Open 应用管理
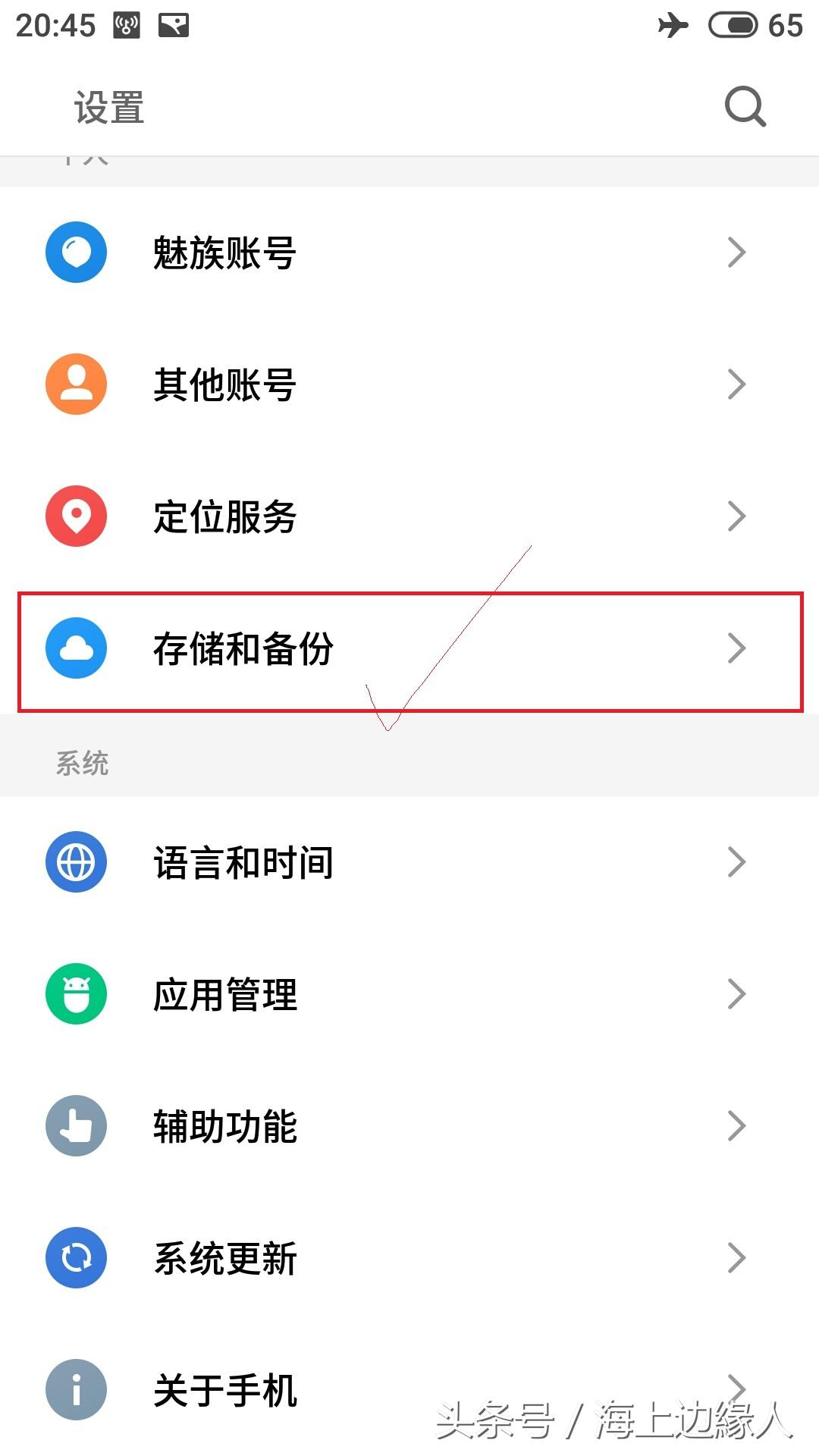Viewport: 819px width, 1456px height. pos(409,994)
